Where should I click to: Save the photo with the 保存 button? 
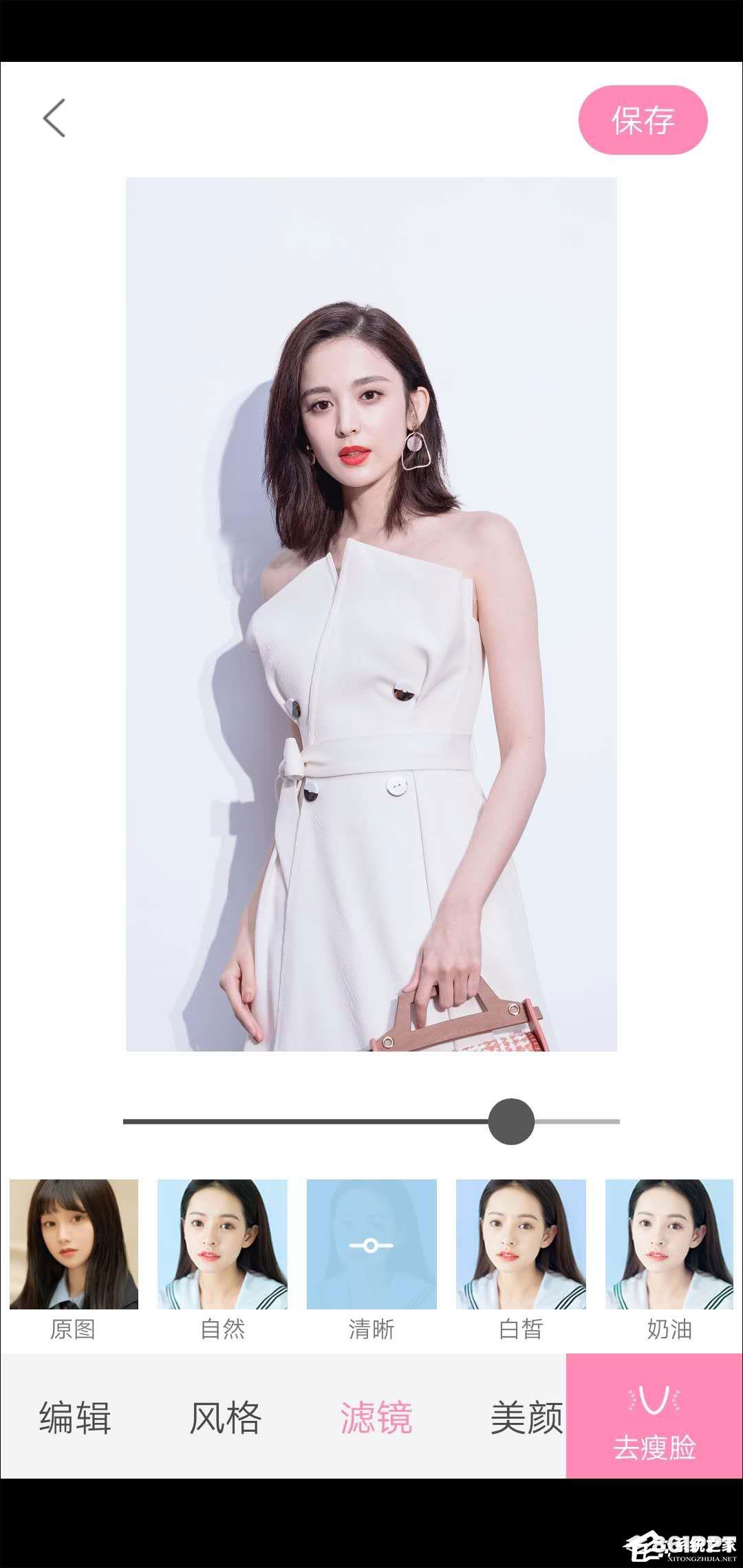643,120
